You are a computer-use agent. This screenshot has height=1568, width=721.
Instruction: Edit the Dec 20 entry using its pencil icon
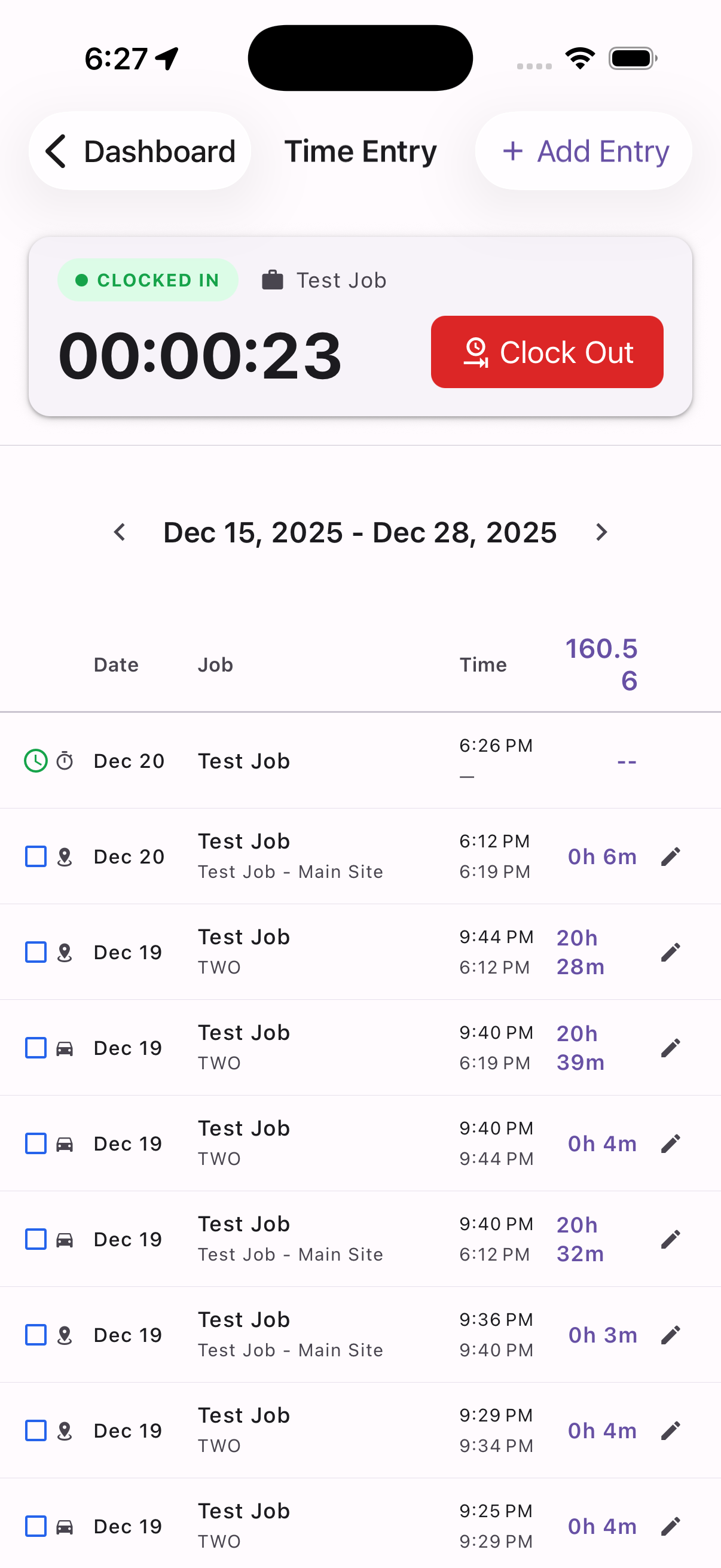pyautogui.click(x=670, y=856)
